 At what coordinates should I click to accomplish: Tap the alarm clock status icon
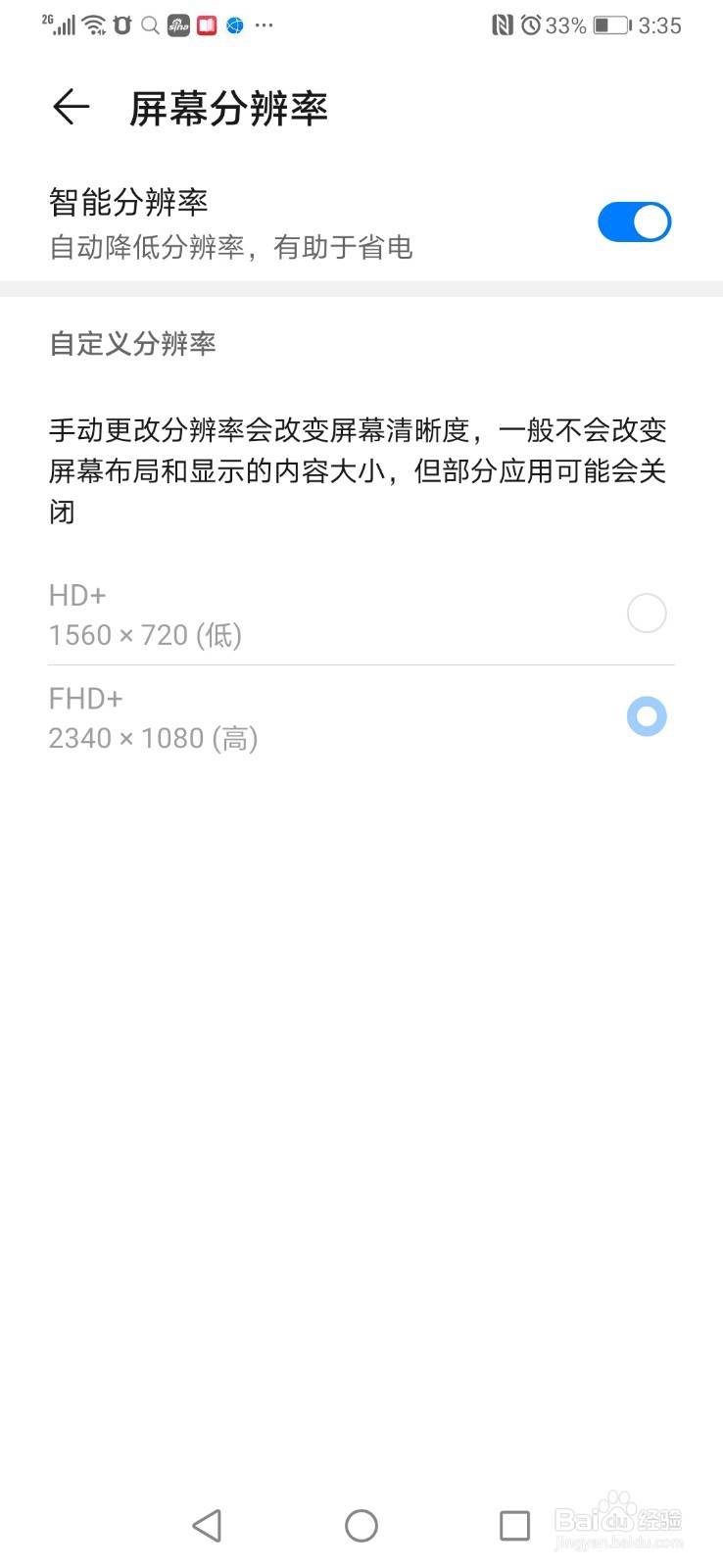(530, 26)
